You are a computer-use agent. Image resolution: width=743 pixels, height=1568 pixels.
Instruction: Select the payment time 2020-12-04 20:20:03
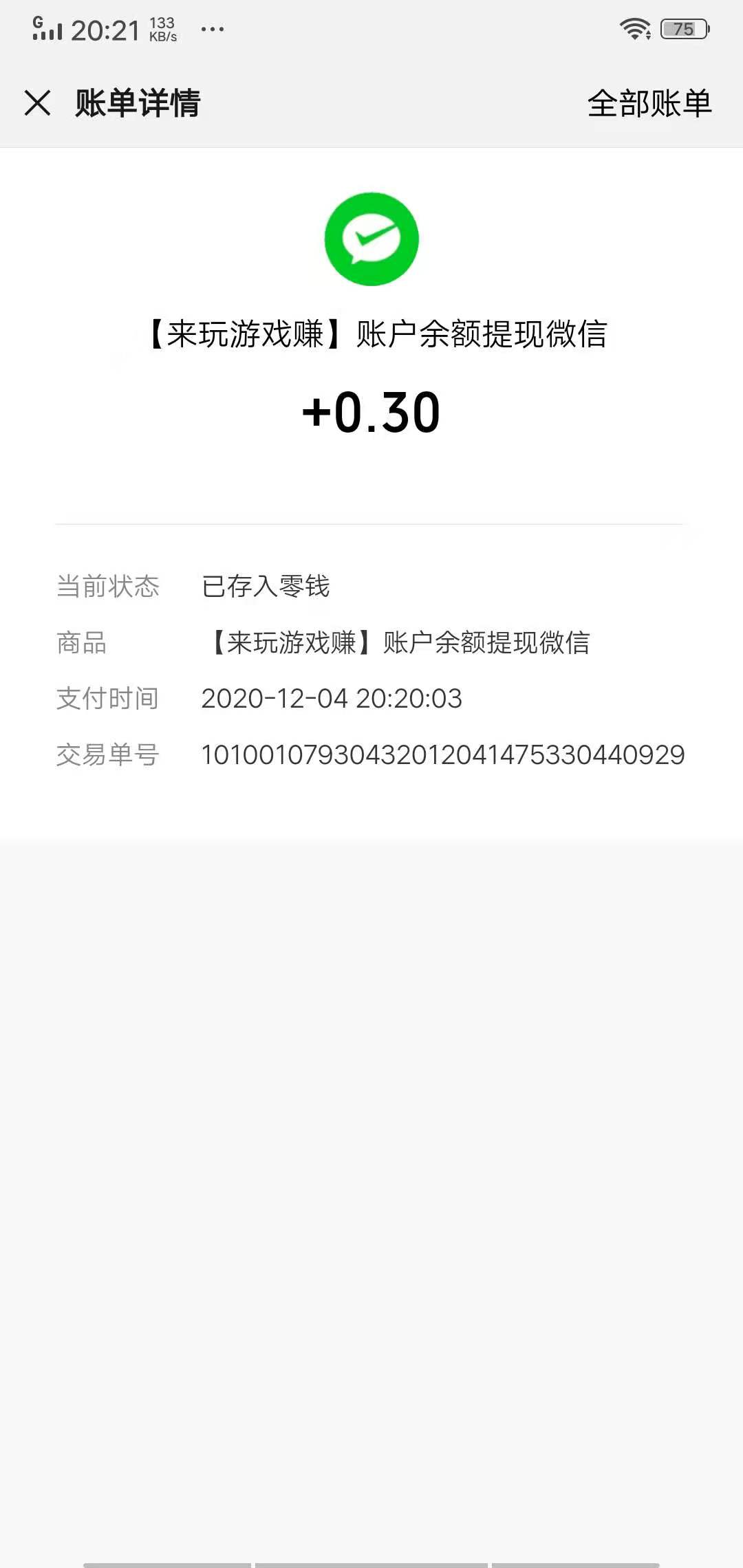click(x=332, y=699)
